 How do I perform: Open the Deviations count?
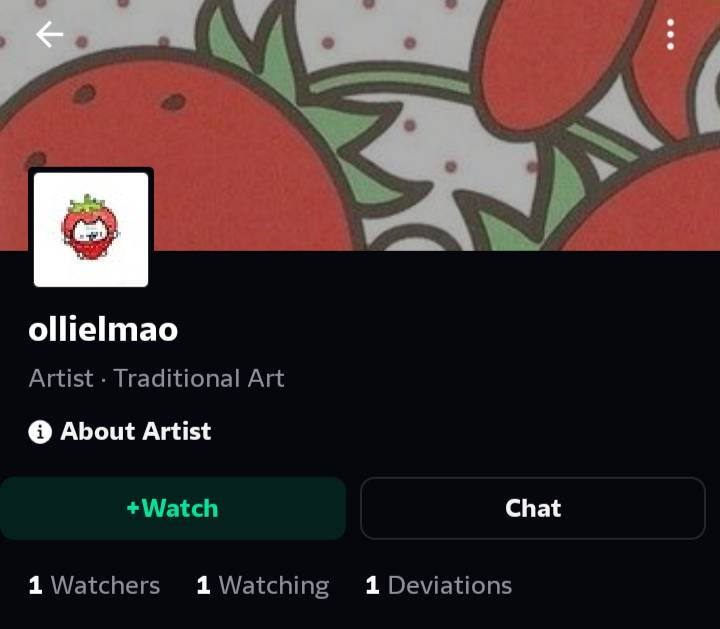pyautogui.click(x=438, y=585)
